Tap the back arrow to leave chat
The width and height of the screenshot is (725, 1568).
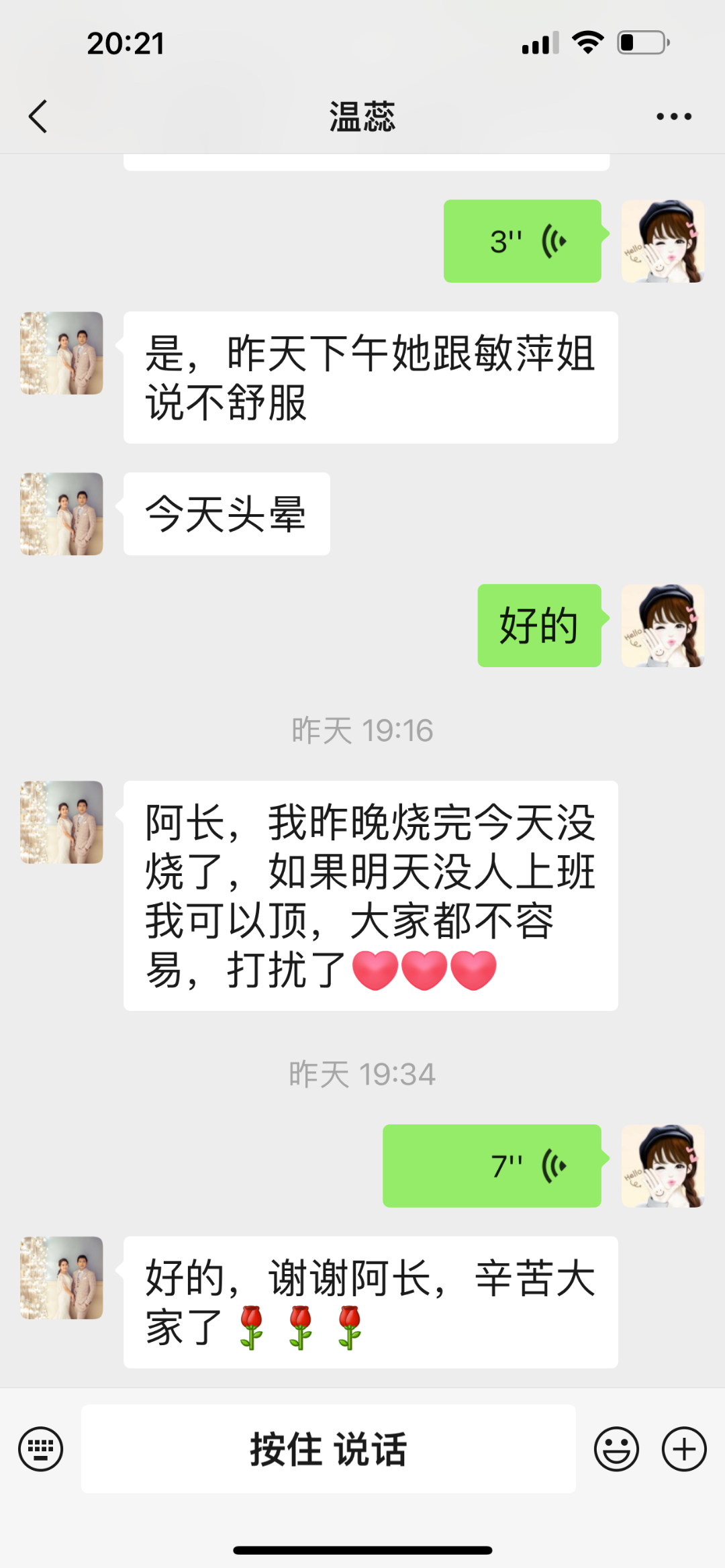pyautogui.click(x=38, y=115)
